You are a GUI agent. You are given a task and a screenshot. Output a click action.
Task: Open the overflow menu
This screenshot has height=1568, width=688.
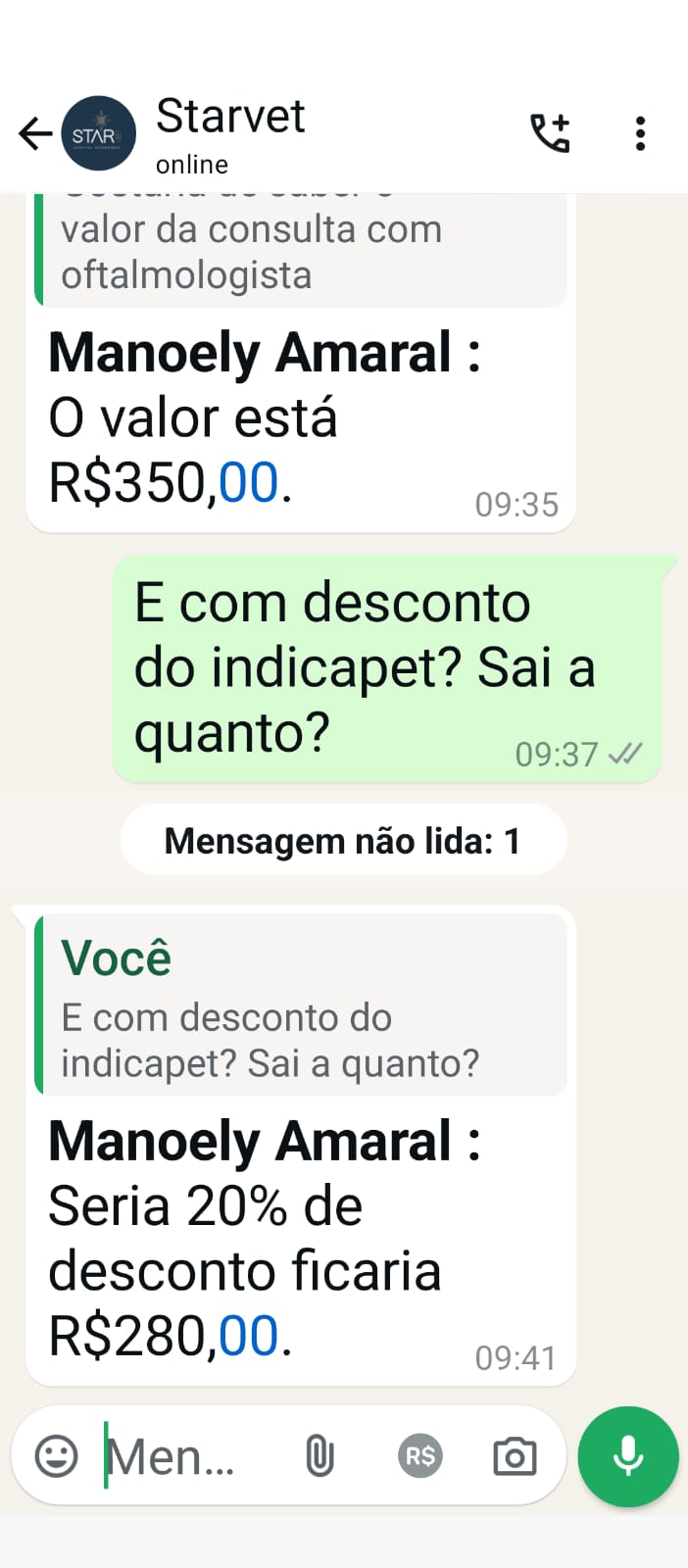pyautogui.click(x=640, y=133)
